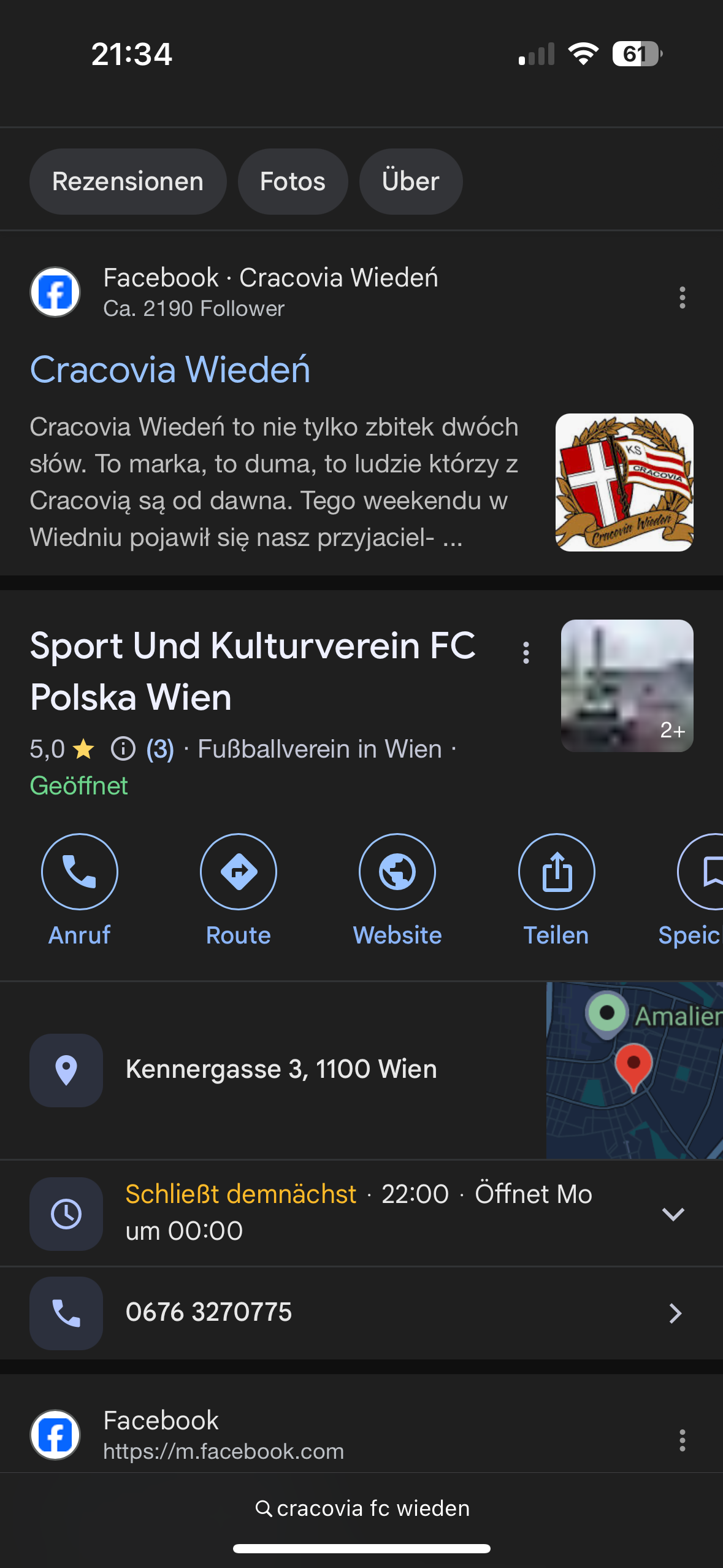The image size is (723, 1568).
Task: Visit the club's Website
Action: point(397,872)
